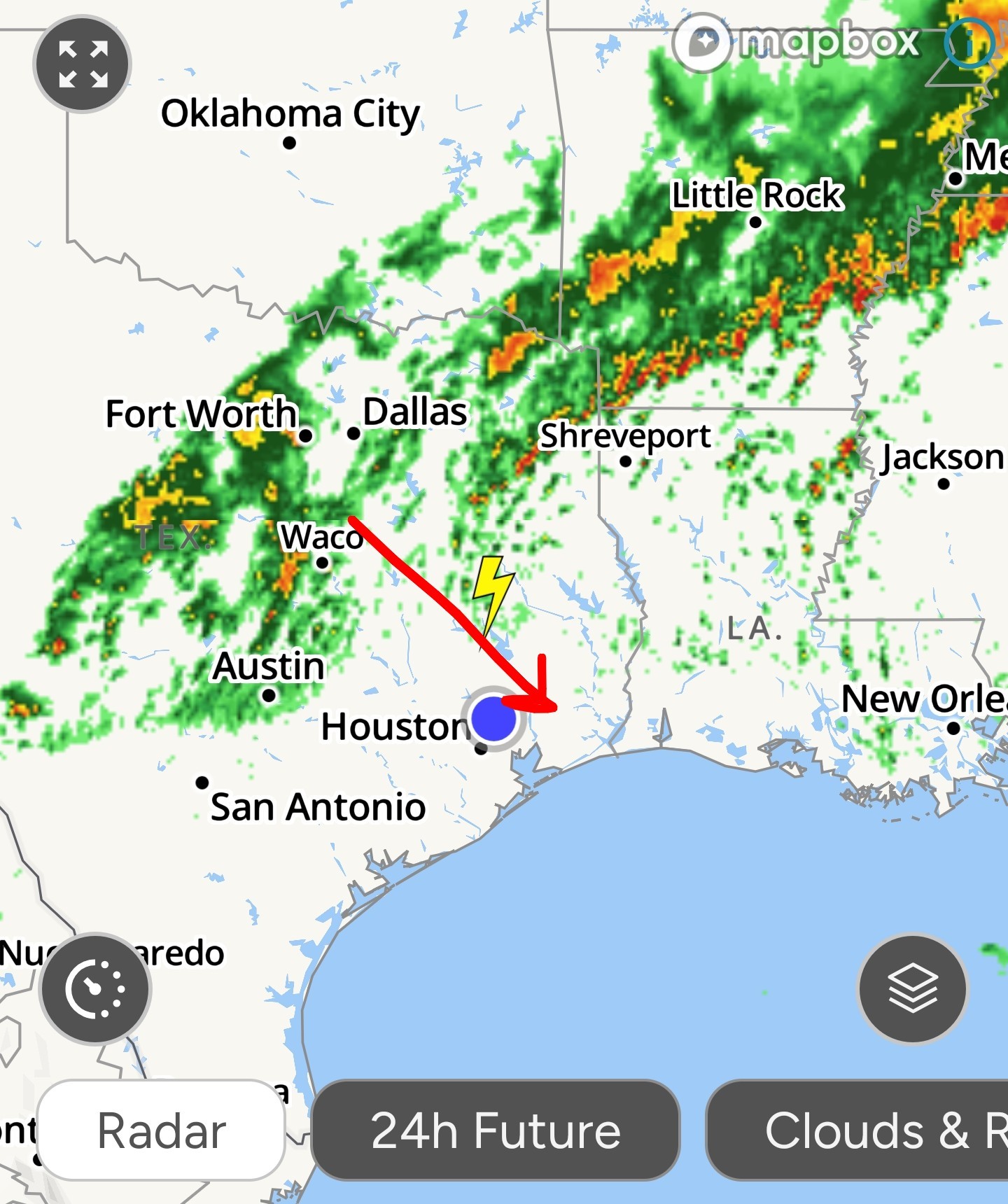
Task: Select the Radar tab
Action: 161,1130
